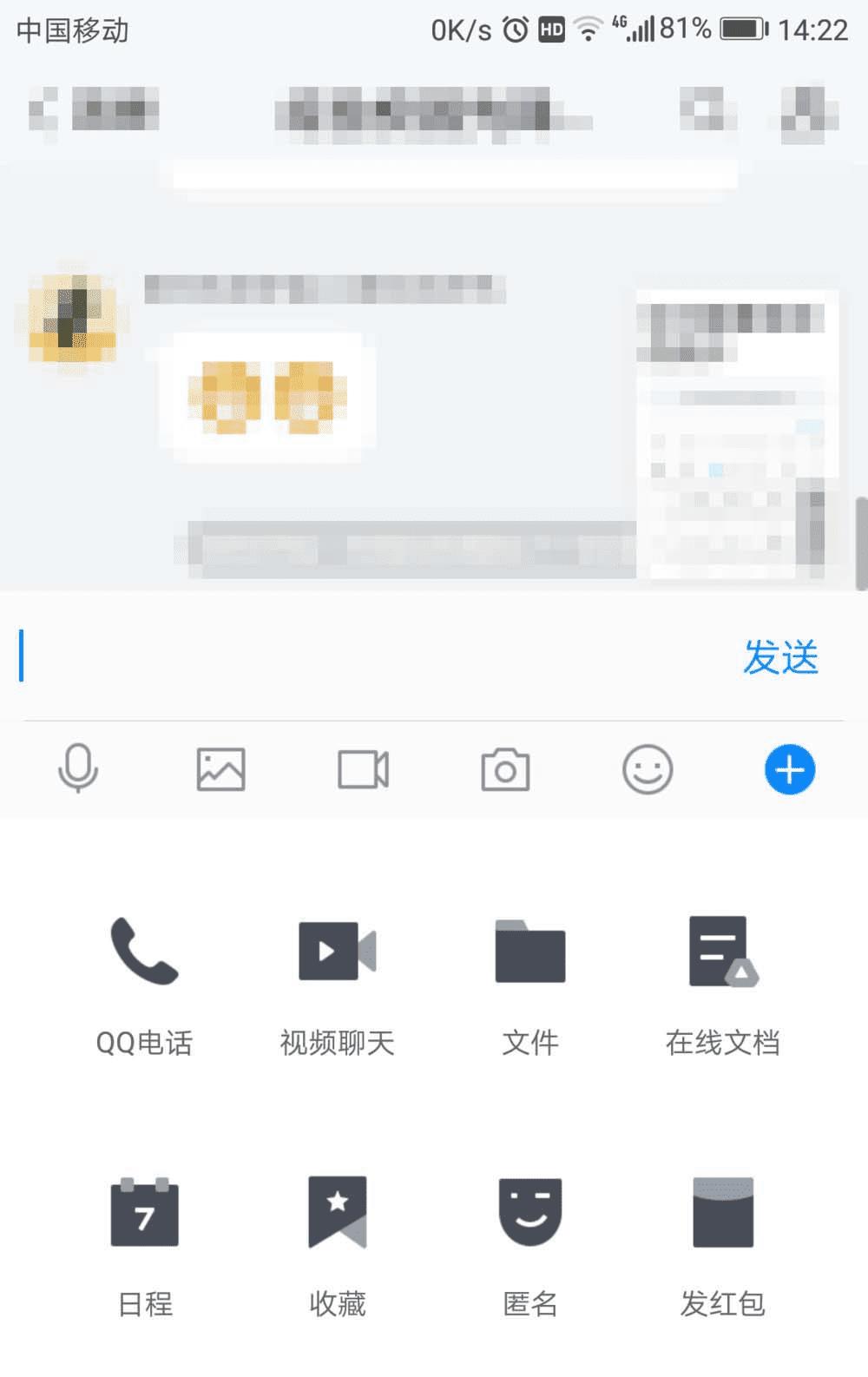Viewport: 868px width, 1377px height.
Task: Open the emoji smiley panel
Action: 648,769
